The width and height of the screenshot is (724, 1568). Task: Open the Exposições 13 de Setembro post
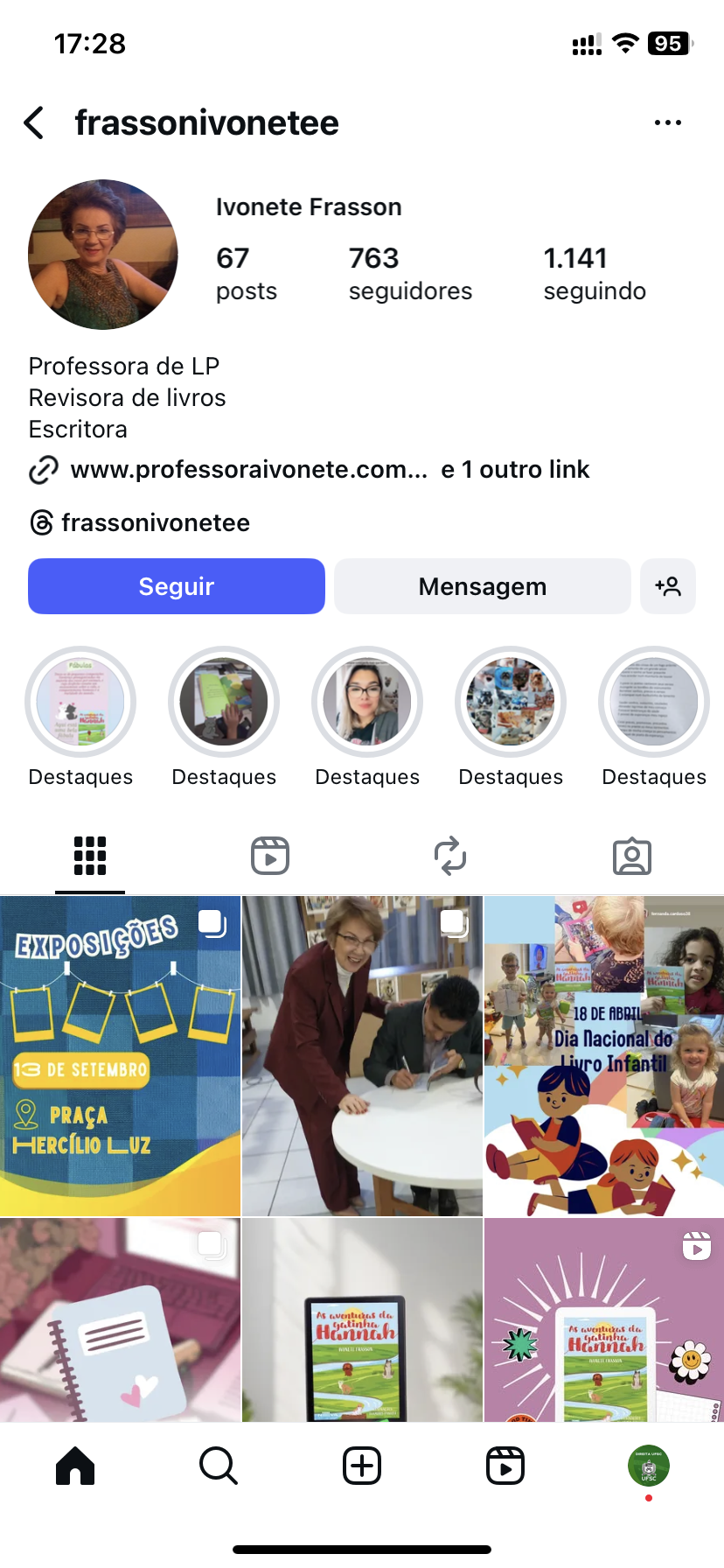pos(120,1055)
